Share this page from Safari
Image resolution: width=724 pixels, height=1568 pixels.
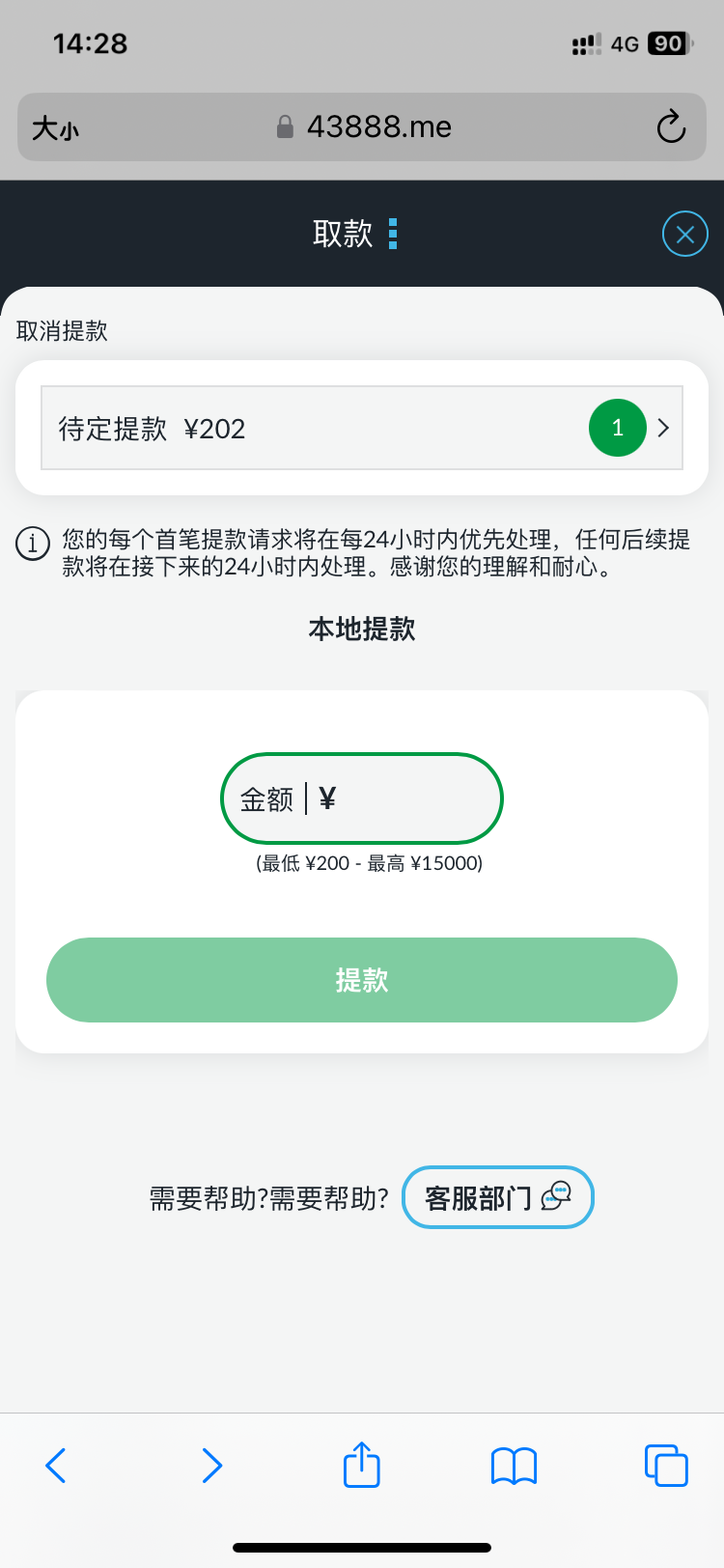coord(362,1464)
